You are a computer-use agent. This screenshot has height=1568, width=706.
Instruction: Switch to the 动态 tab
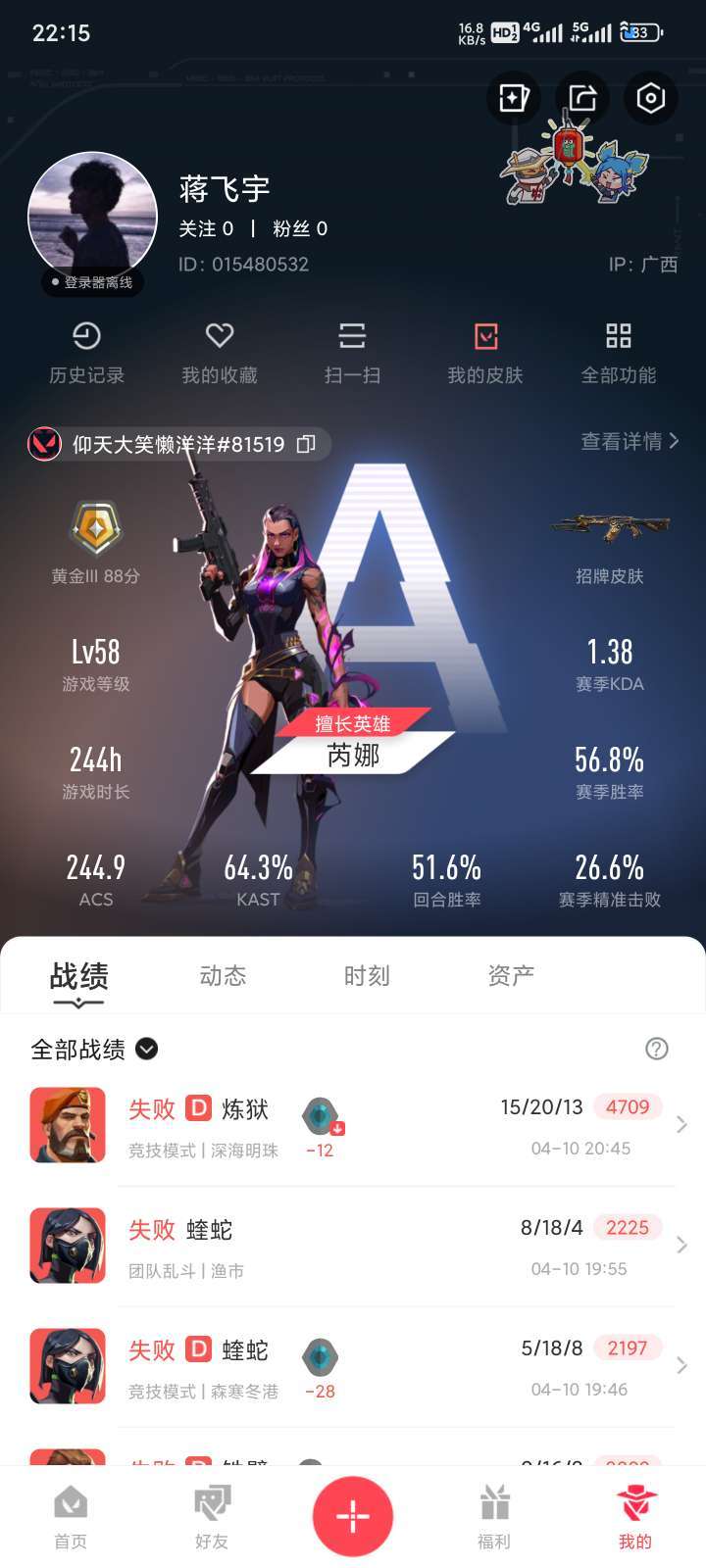tap(223, 975)
